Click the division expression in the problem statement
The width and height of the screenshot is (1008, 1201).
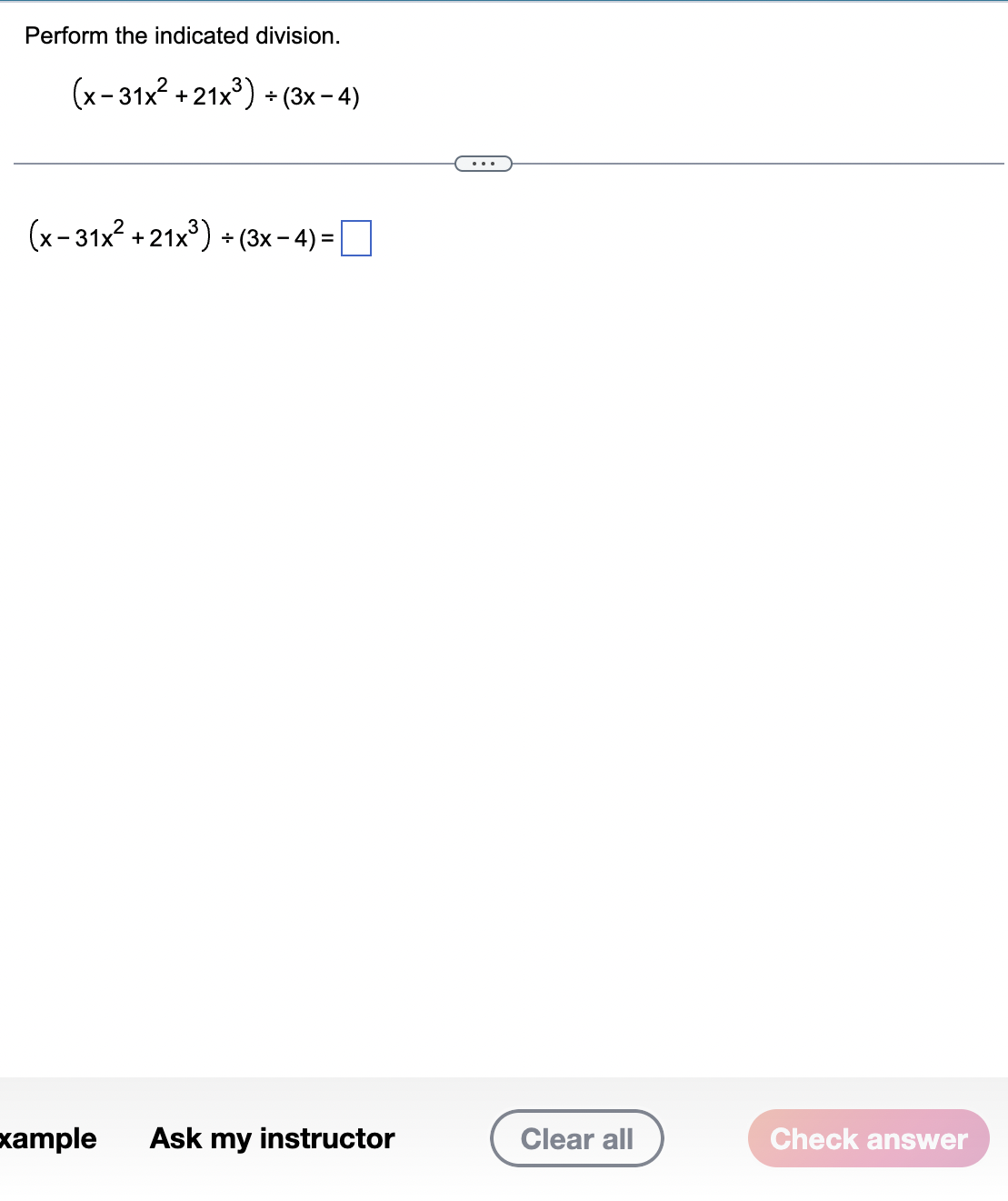point(215,92)
